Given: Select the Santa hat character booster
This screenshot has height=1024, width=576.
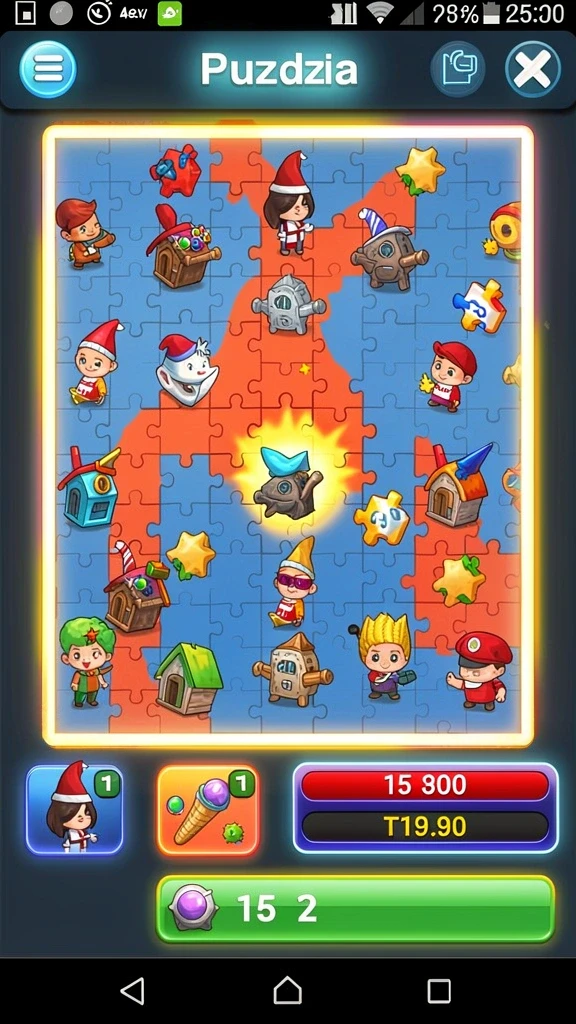Looking at the screenshot, I should pos(74,809).
